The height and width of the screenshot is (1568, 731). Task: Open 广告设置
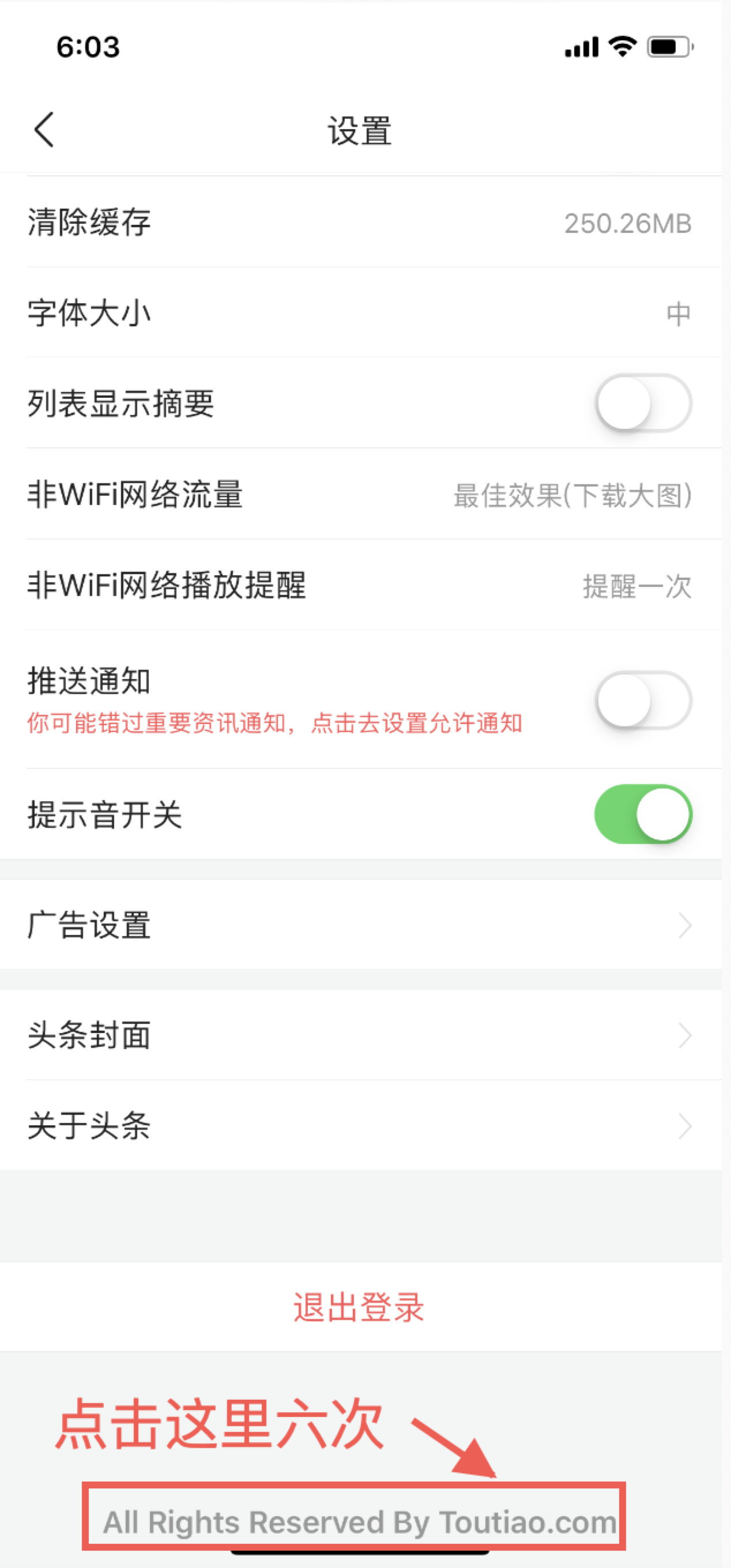click(x=359, y=925)
